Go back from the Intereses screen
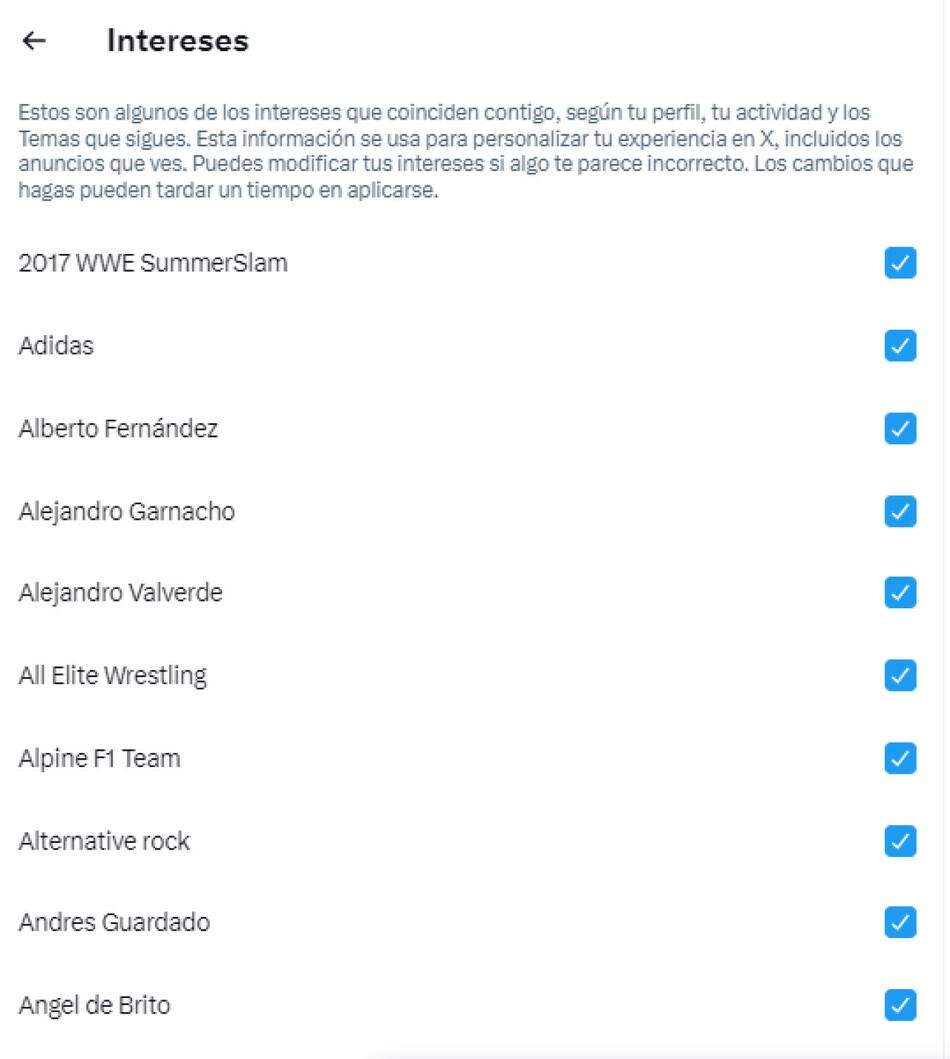Image resolution: width=950 pixels, height=1059 pixels. tap(34, 41)
